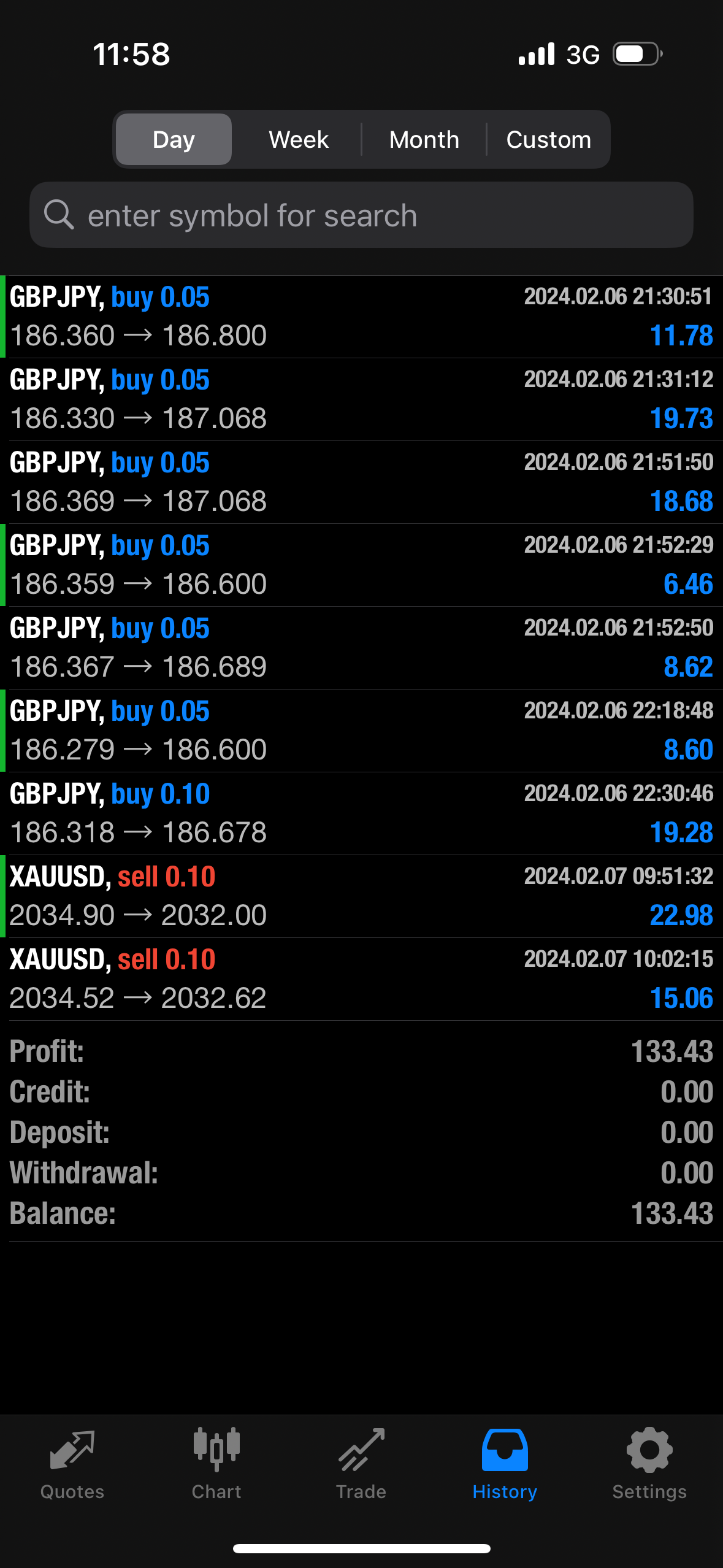Expand the GBPJPY trade closed at 21:30:51

click(x=361, y=317)
